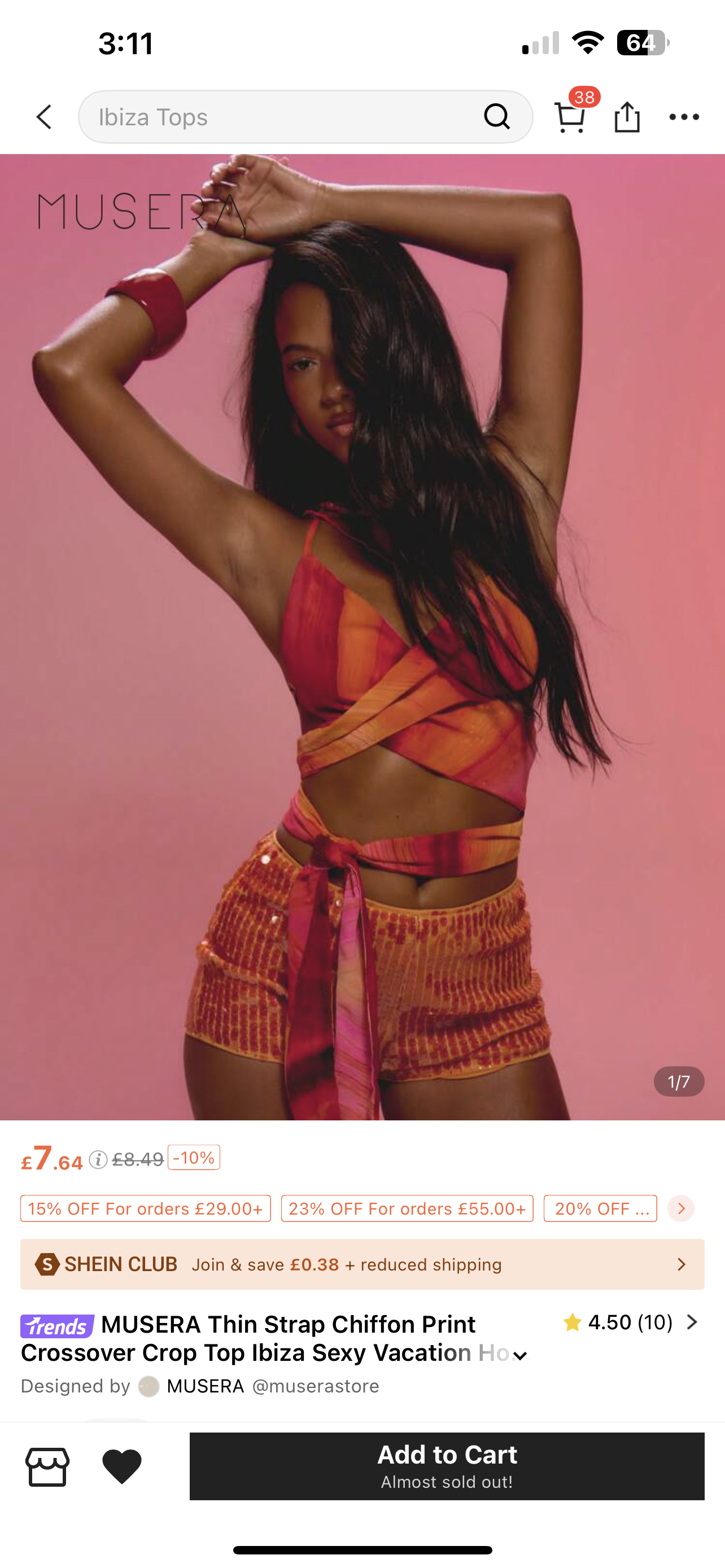
Task: Tap the magnifier search icon
Action: click(496, 117)
